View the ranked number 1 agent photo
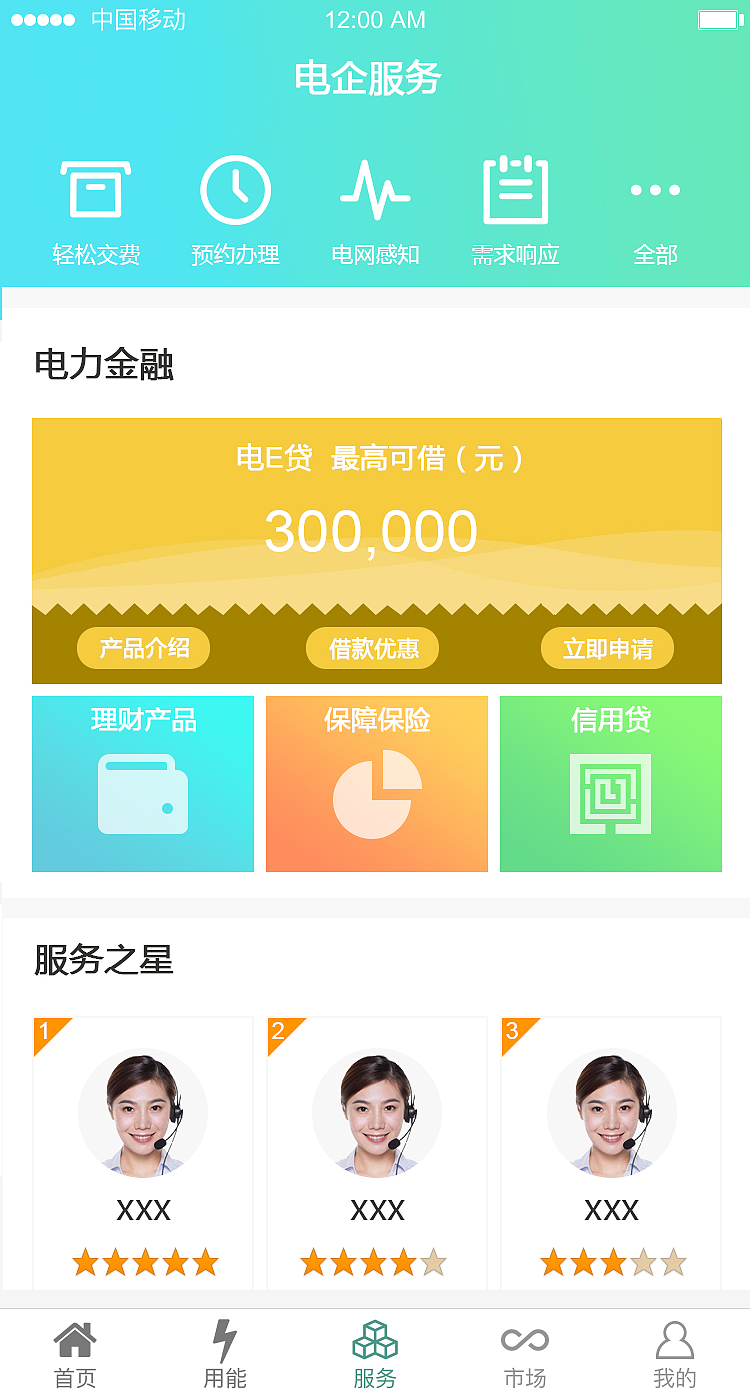The image size is (750, 1398). tap(143, 1112)
